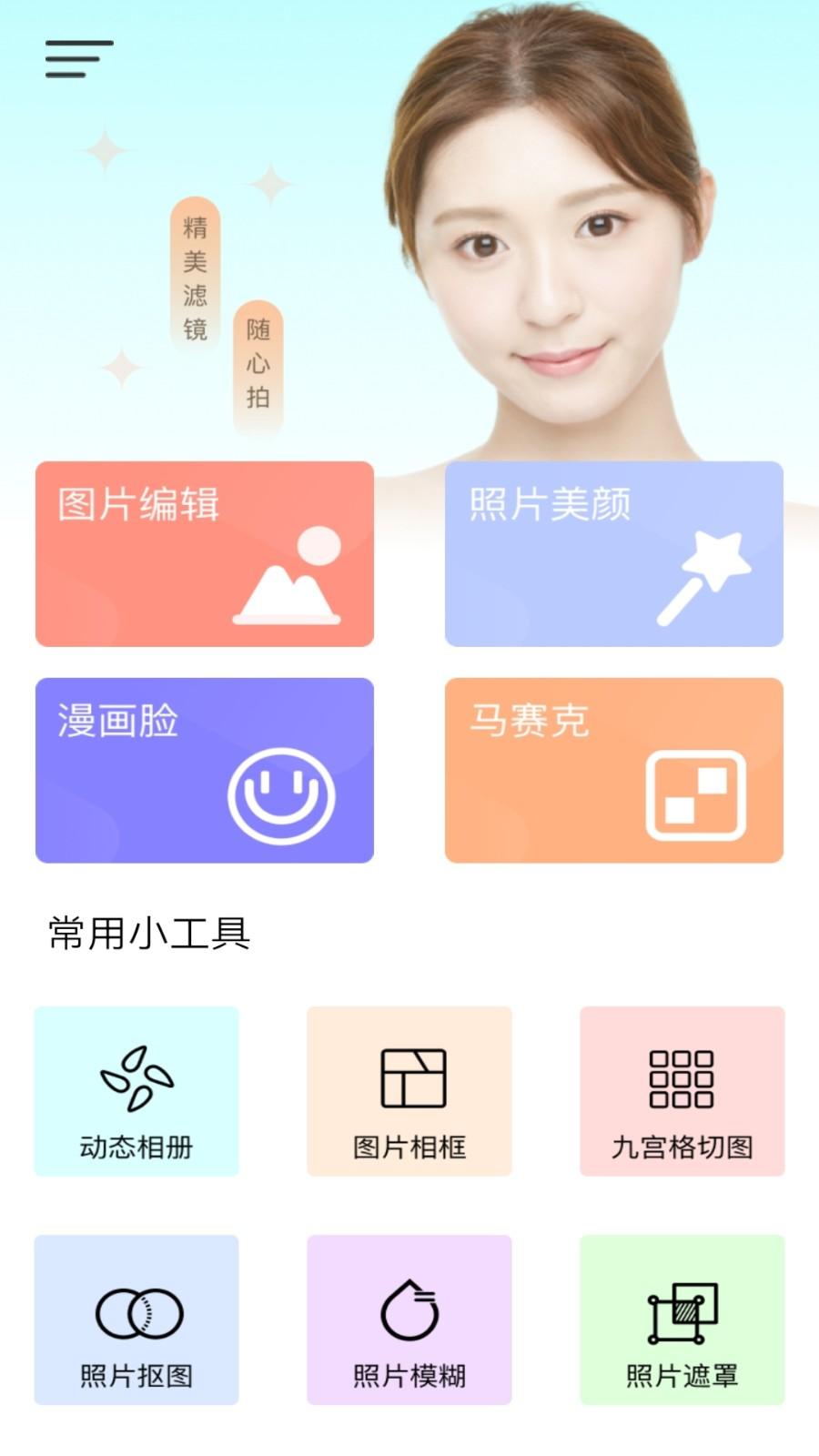The height and width of the screenshot is (1456, 819).
Task: Open the hamburger drawer menu
Action: coord(79,59)
